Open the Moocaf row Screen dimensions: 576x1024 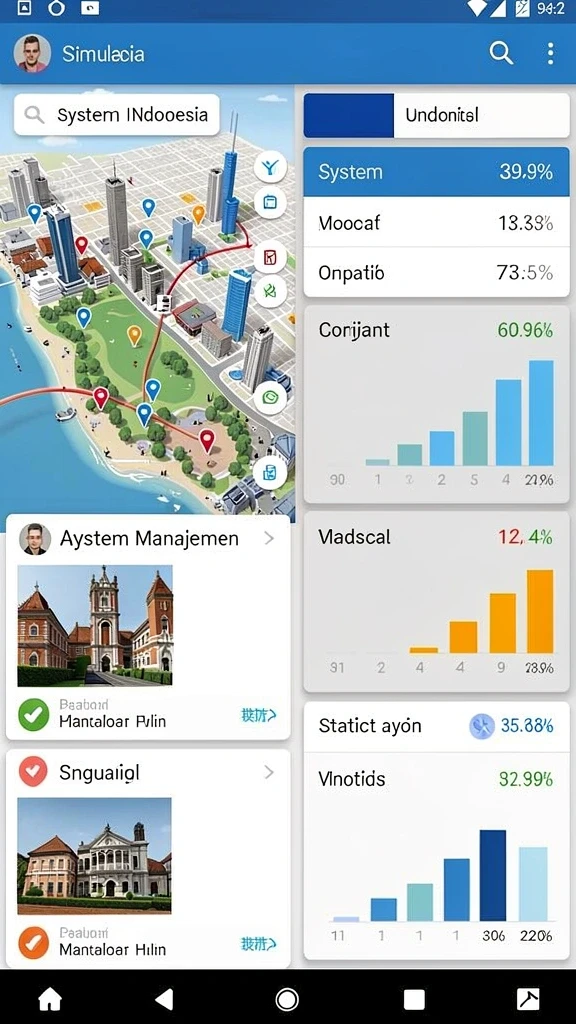click(x=436, y=223)
